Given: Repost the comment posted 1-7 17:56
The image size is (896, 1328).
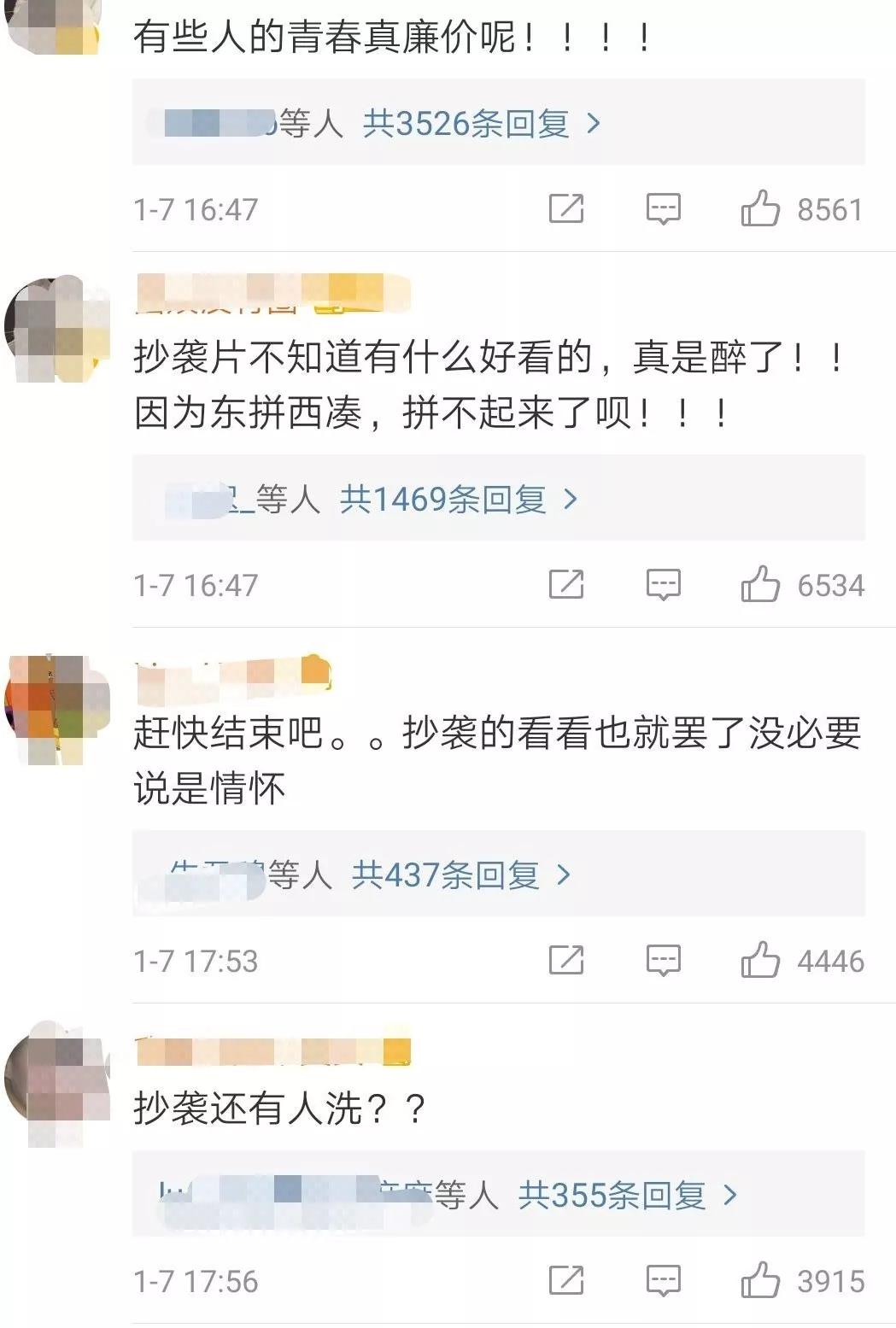Looking at the screenshot, I should [566, 1281].
